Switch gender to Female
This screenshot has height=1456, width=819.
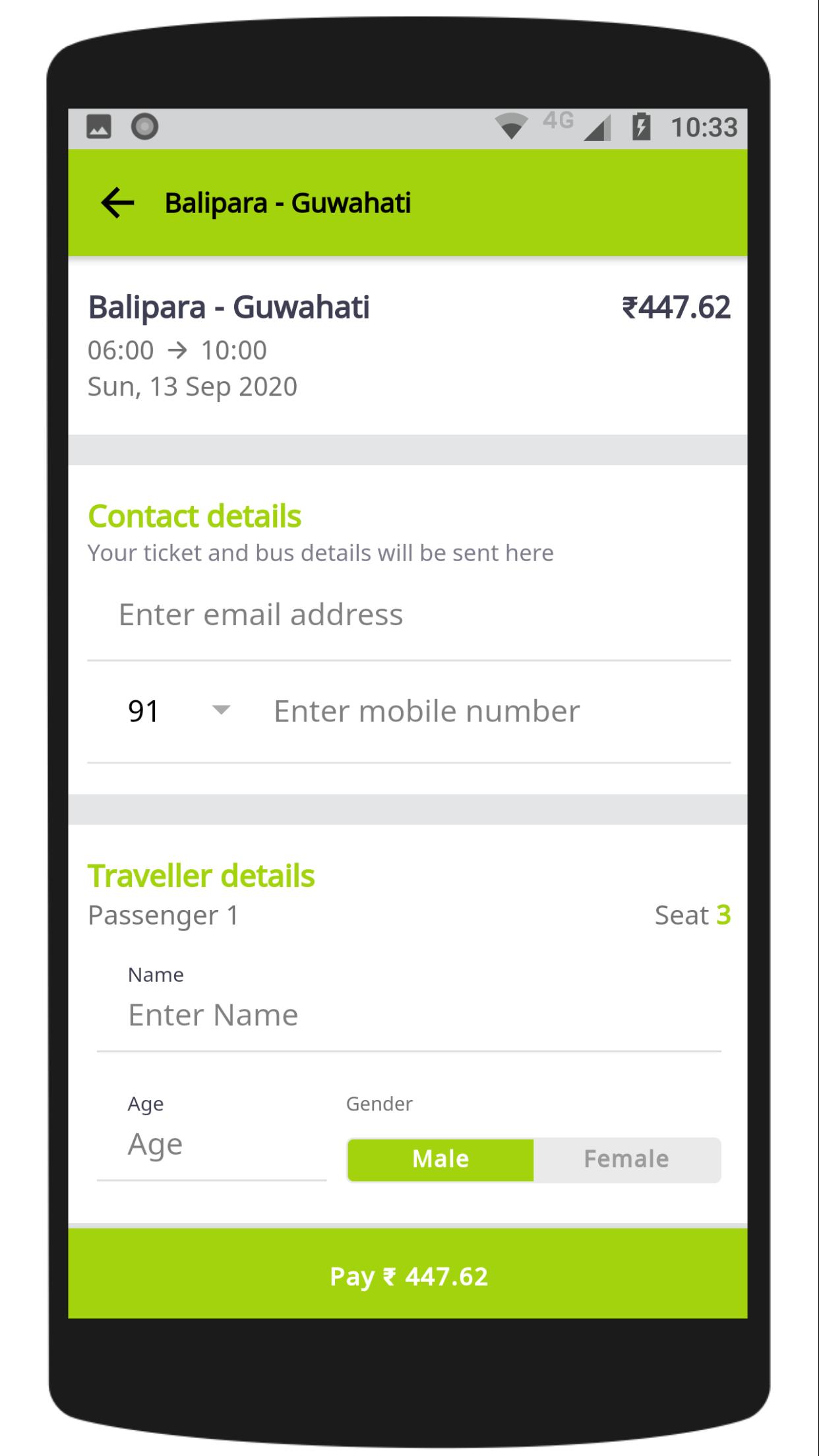coord(627,1159)
